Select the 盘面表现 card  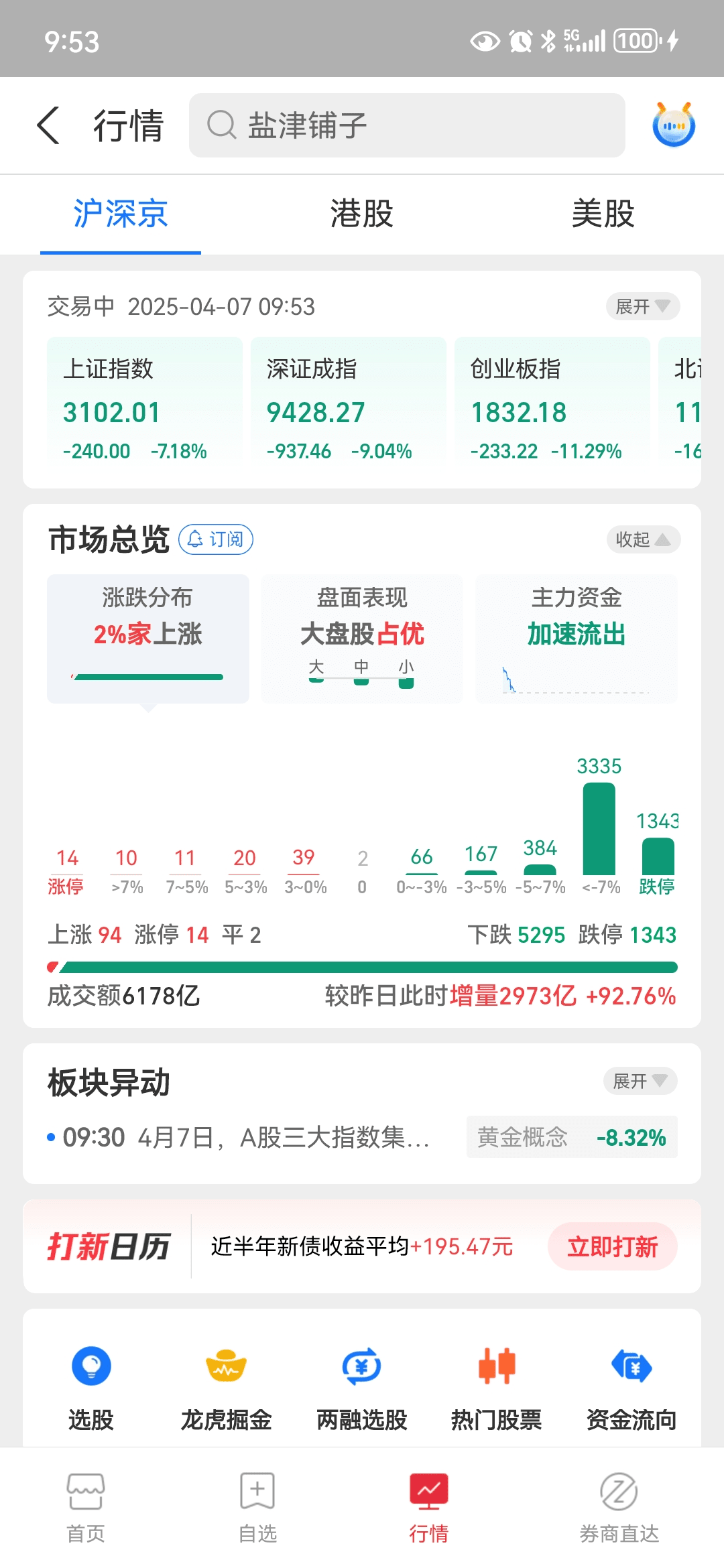click(362, 638)
